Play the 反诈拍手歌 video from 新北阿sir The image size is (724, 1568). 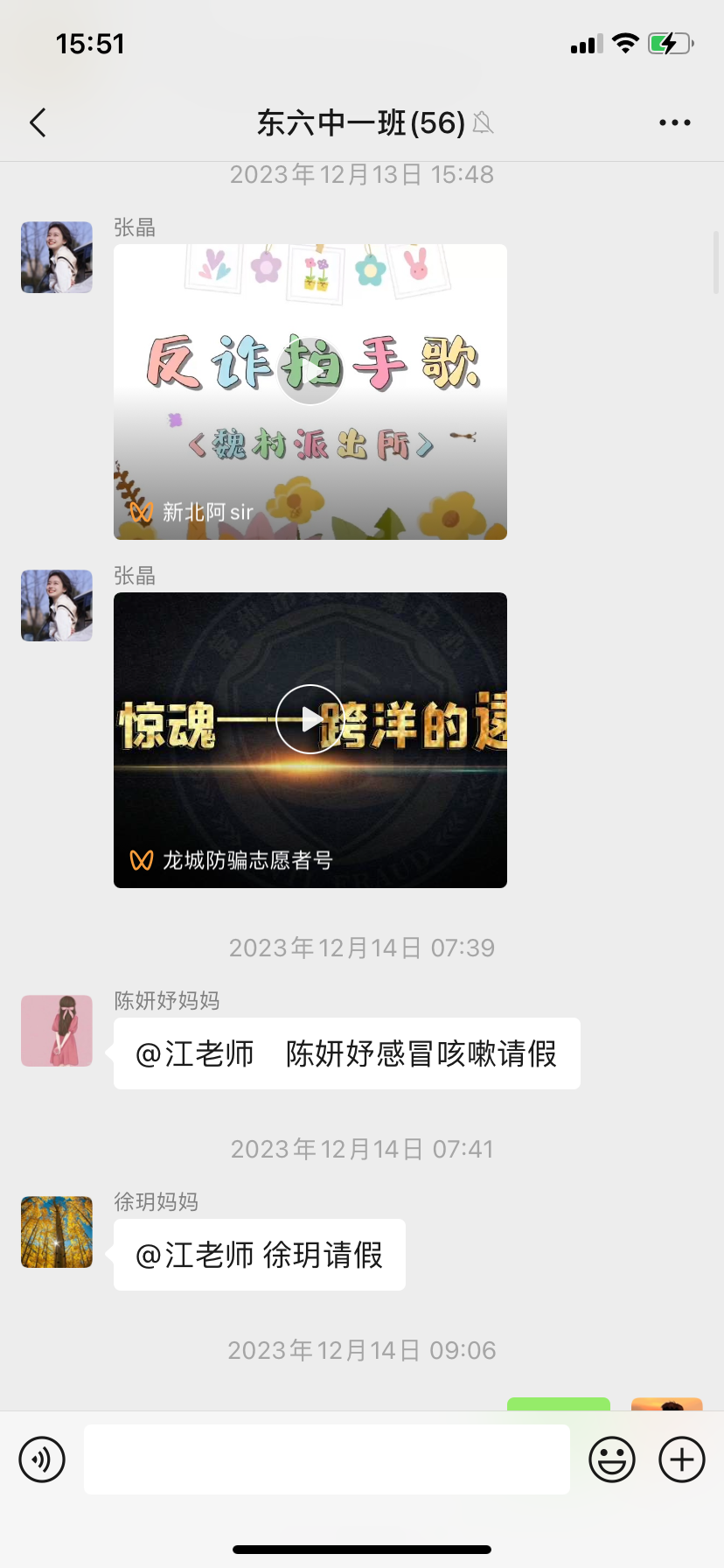click(310, 391)
